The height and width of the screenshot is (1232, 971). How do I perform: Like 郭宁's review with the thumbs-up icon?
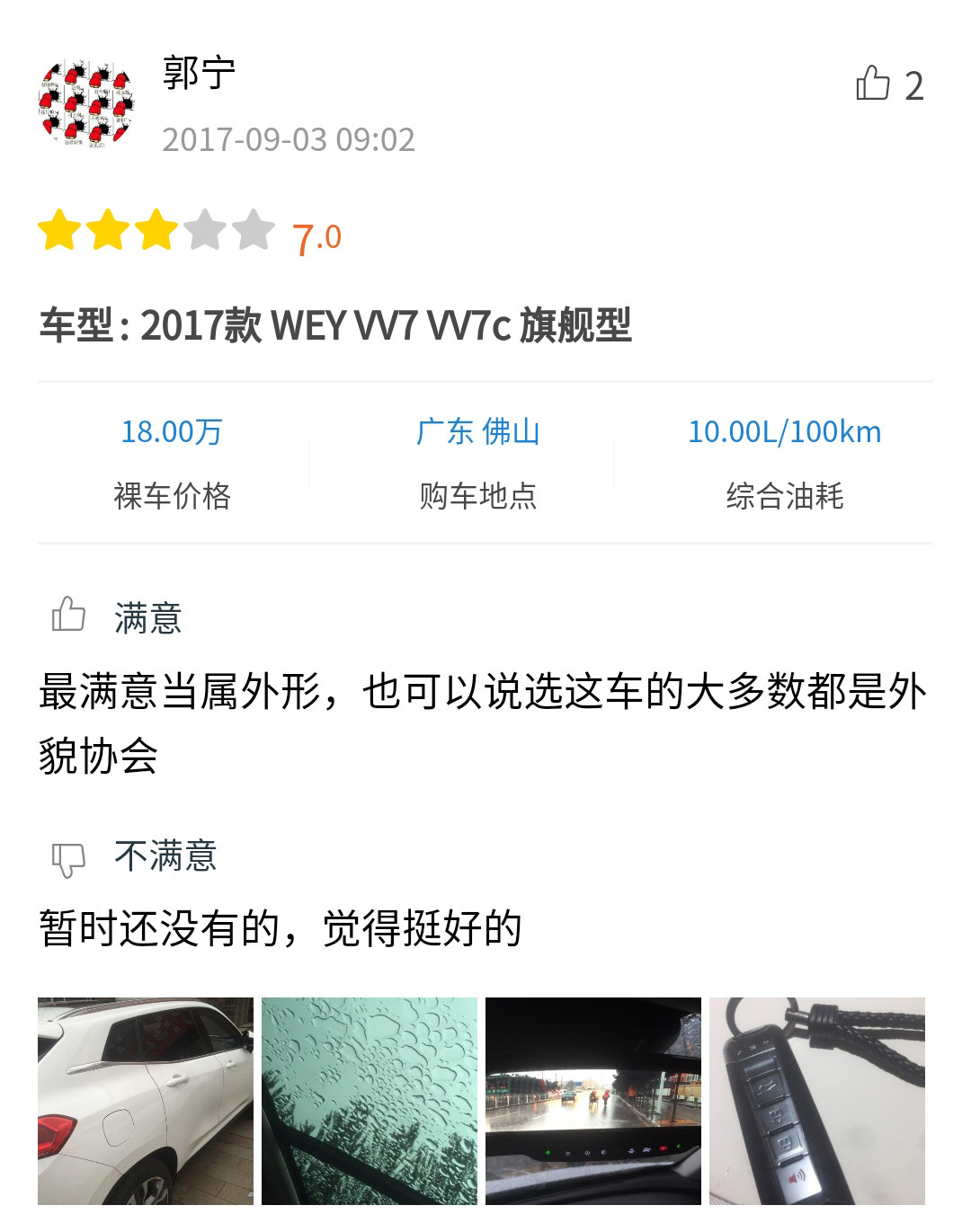tap(873, 84)
